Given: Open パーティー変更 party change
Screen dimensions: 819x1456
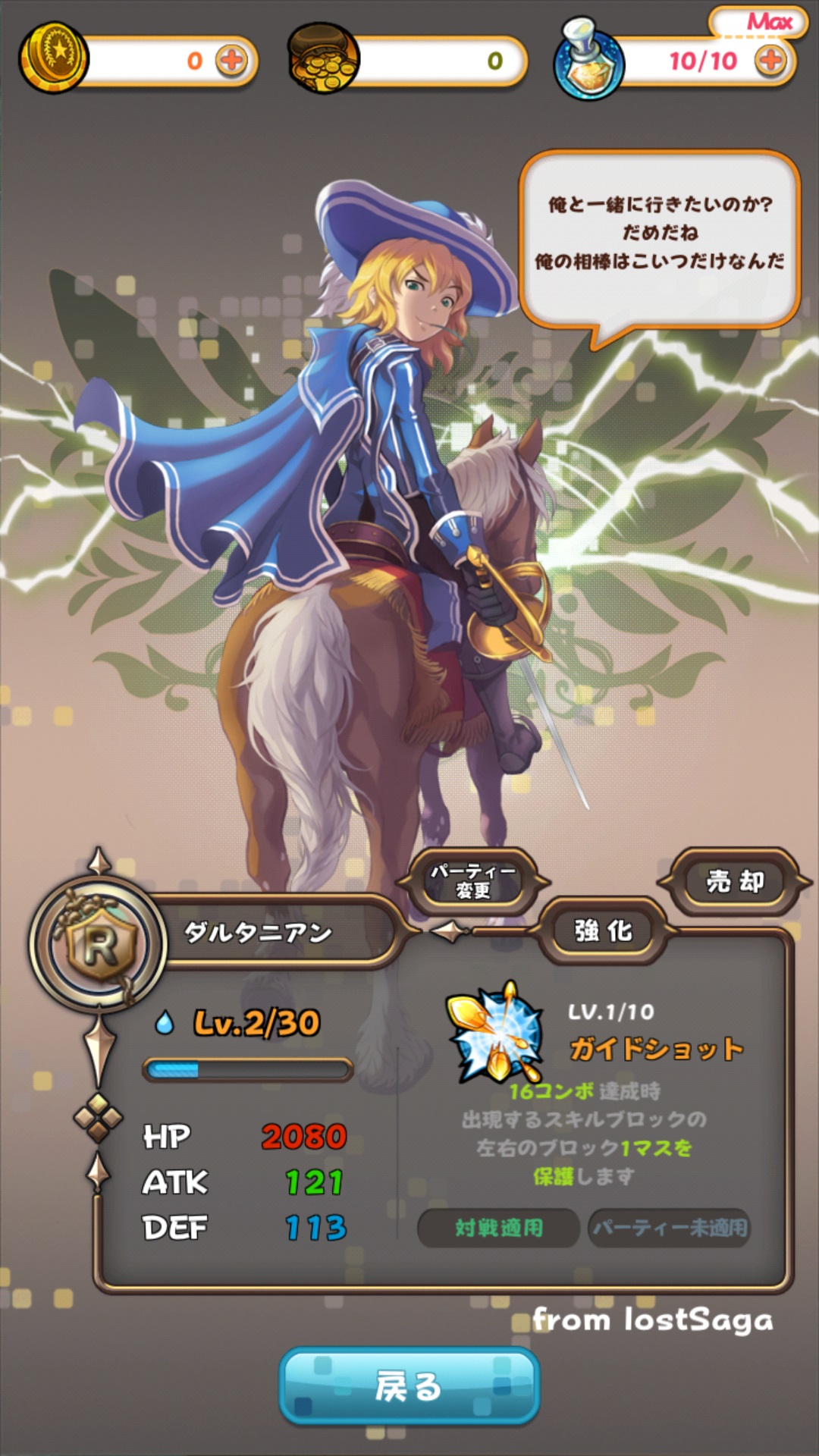Looking at the screenshot, I should pyautogui.click(x=473, y=881).
